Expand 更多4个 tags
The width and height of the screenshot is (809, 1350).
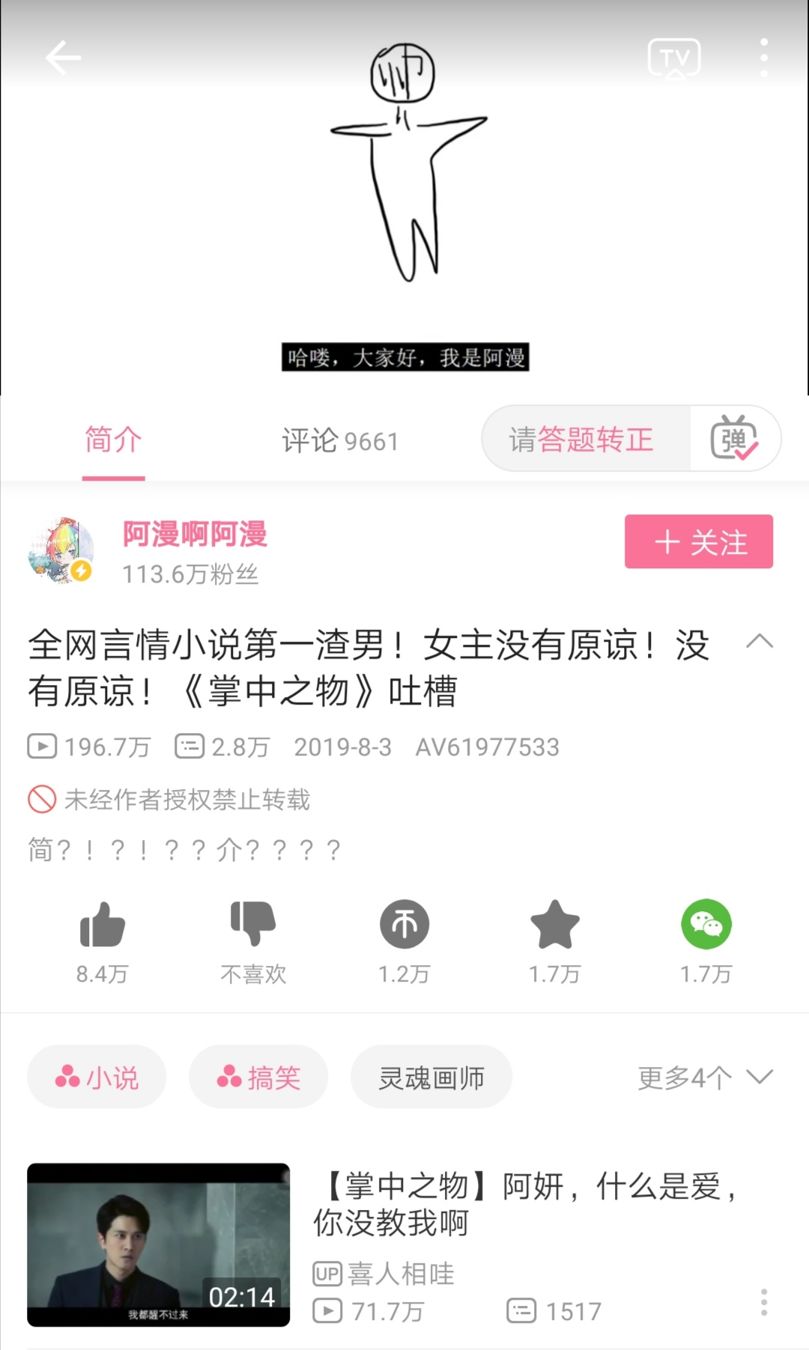pos(705,1077)
